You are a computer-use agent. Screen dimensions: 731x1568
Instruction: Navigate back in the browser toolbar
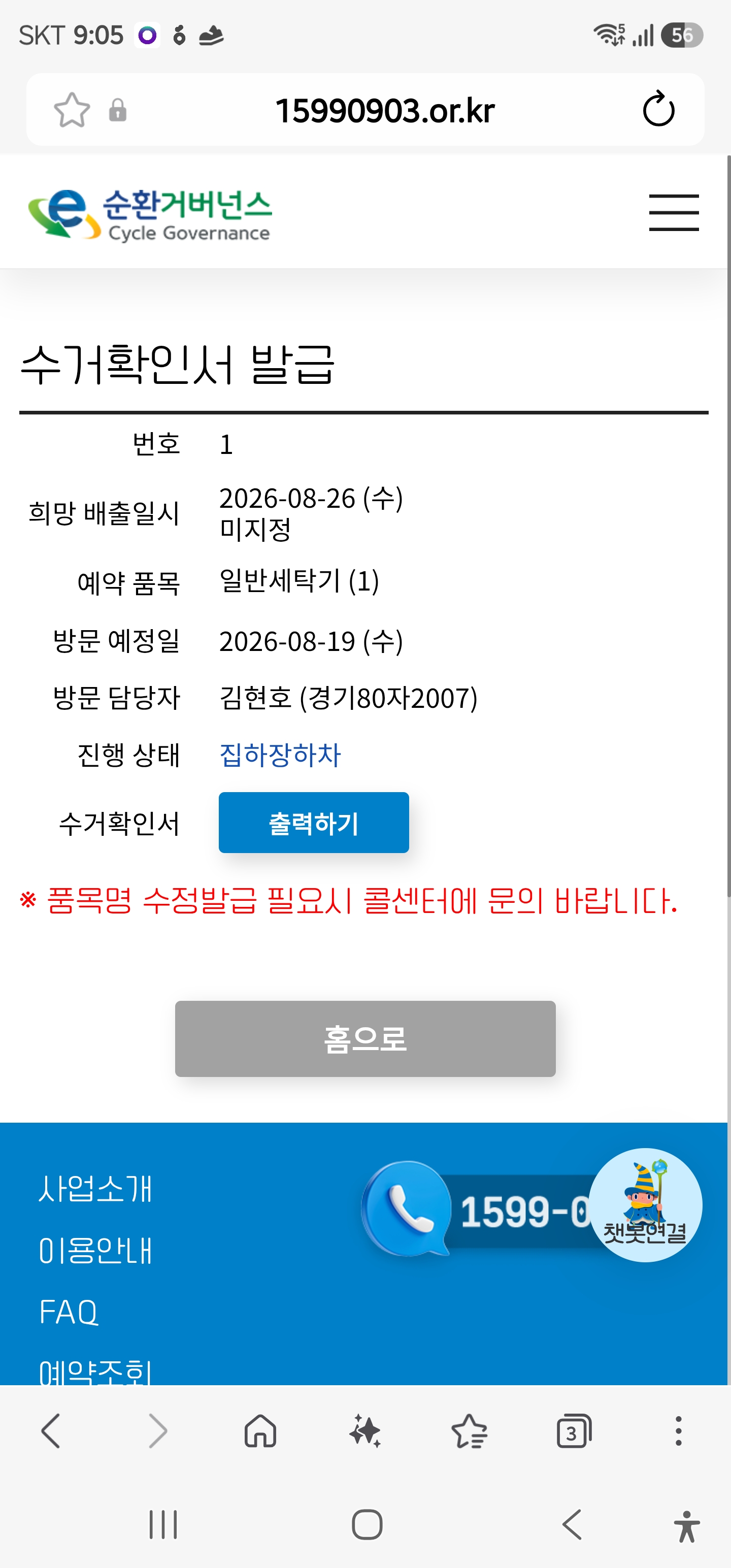pyautogui.click(x=51, y=1430)
